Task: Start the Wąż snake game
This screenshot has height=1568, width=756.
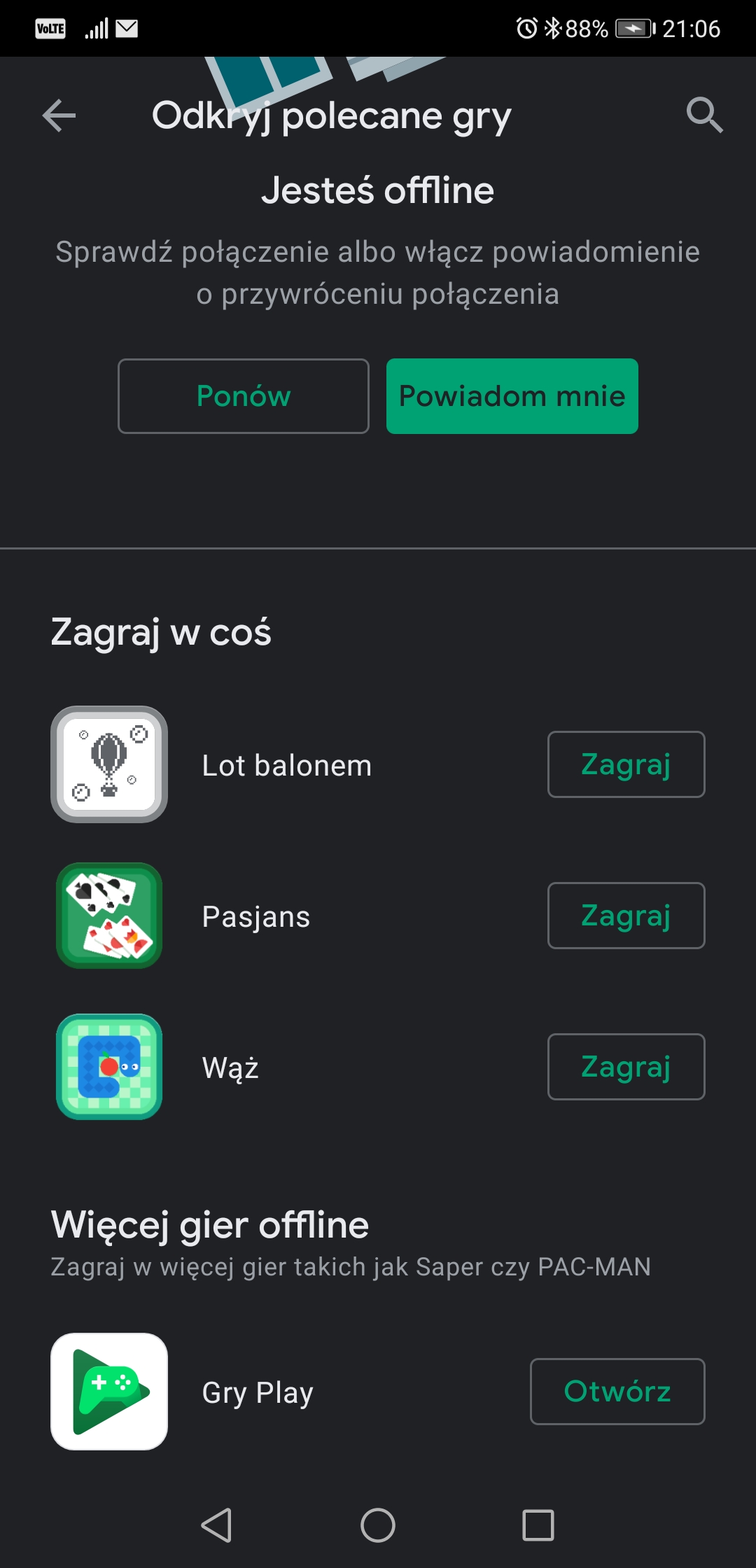Action: click(626, 1067)
